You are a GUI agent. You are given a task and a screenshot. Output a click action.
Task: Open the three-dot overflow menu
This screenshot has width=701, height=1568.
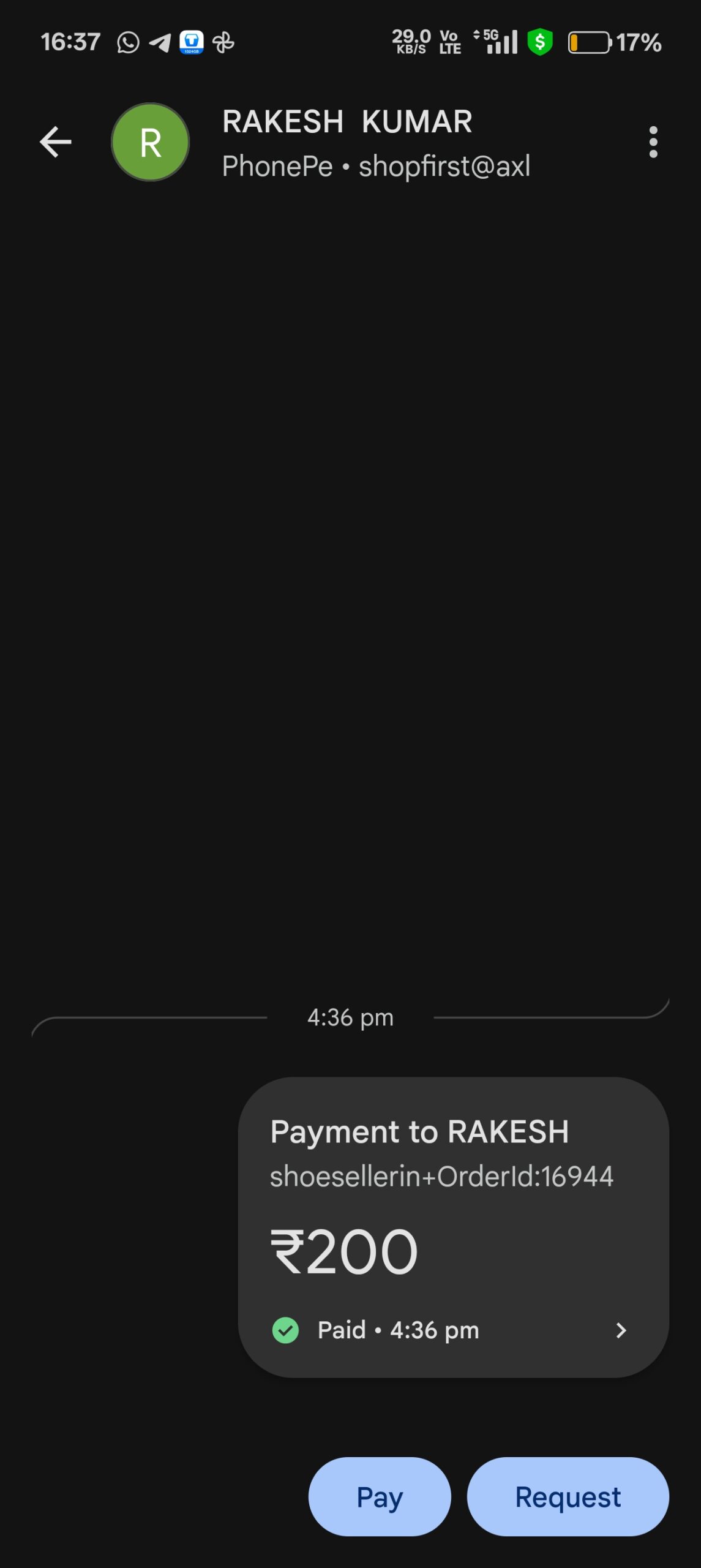tap(653, 142)
